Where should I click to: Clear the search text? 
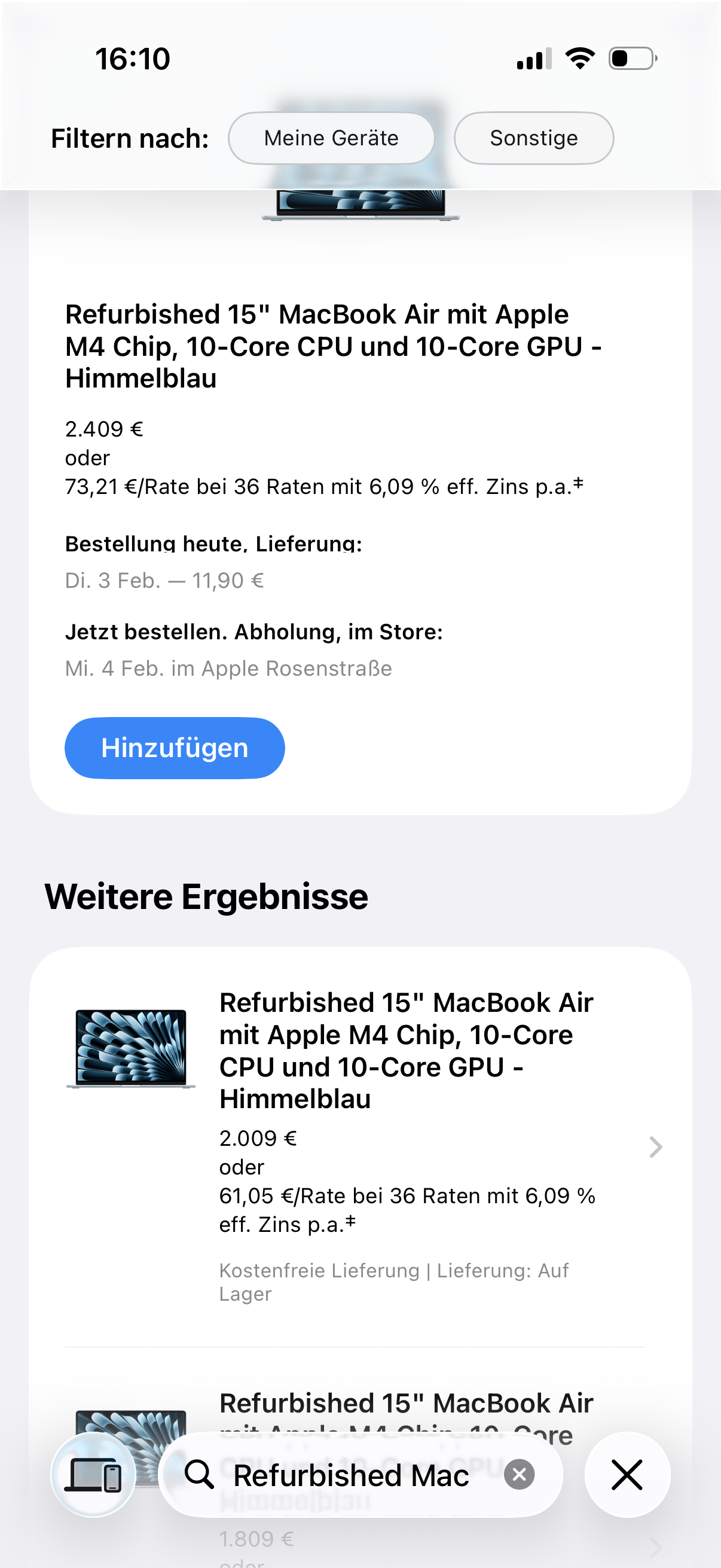pyautogui.click(x=519, y=1475)
